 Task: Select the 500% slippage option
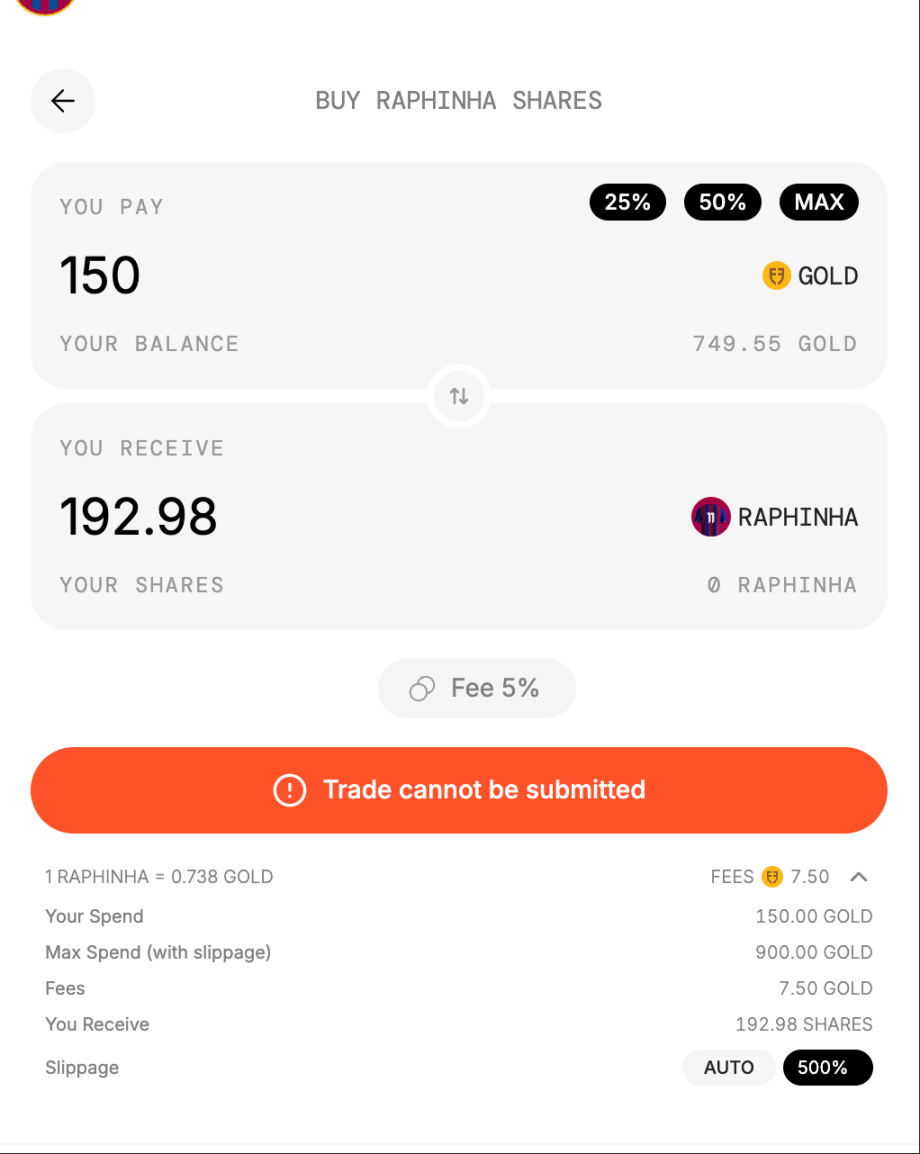(827, 1067)
